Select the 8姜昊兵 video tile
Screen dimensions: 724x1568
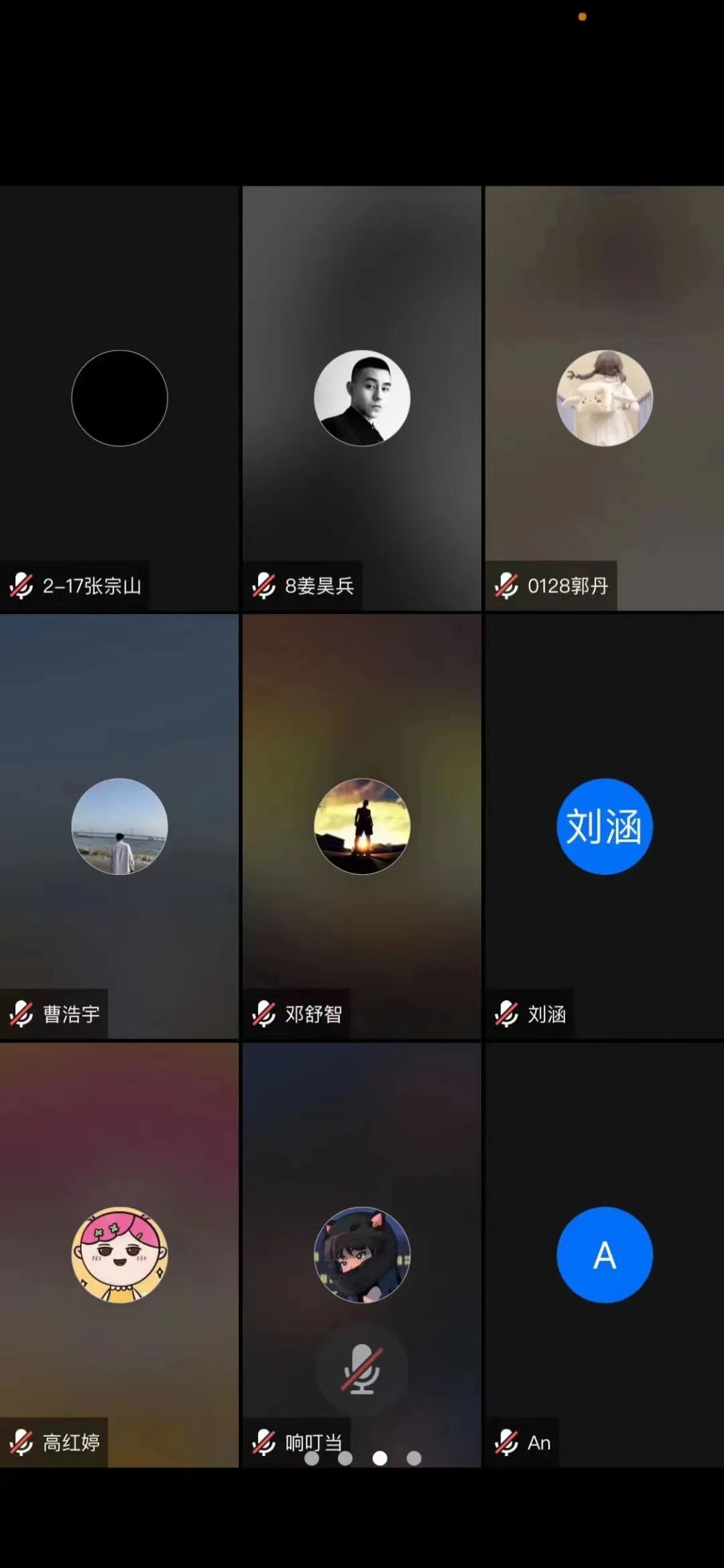tap(362, 398)
